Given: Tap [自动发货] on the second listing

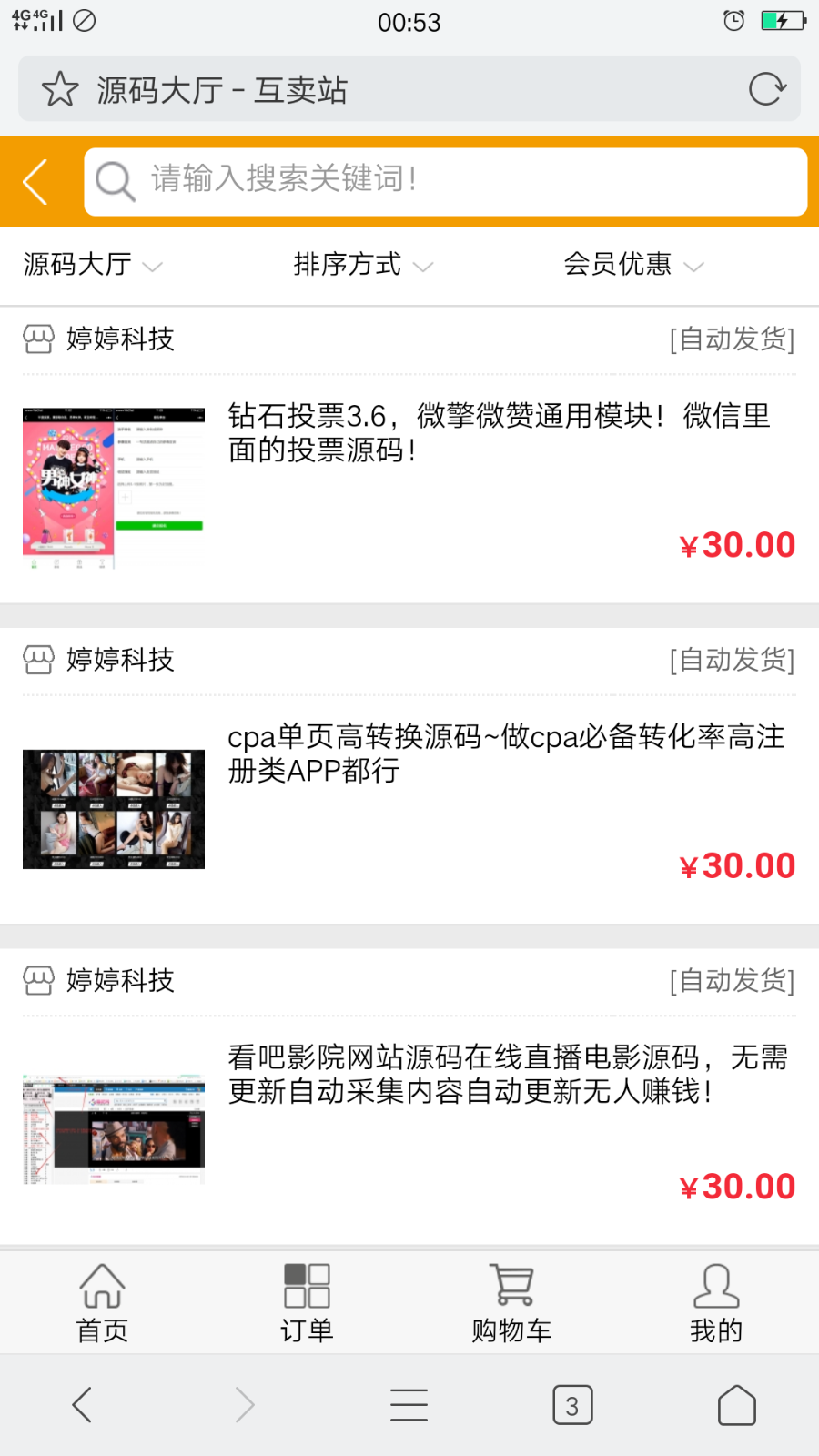Looking at the screenshot, I should click(732, 660).
